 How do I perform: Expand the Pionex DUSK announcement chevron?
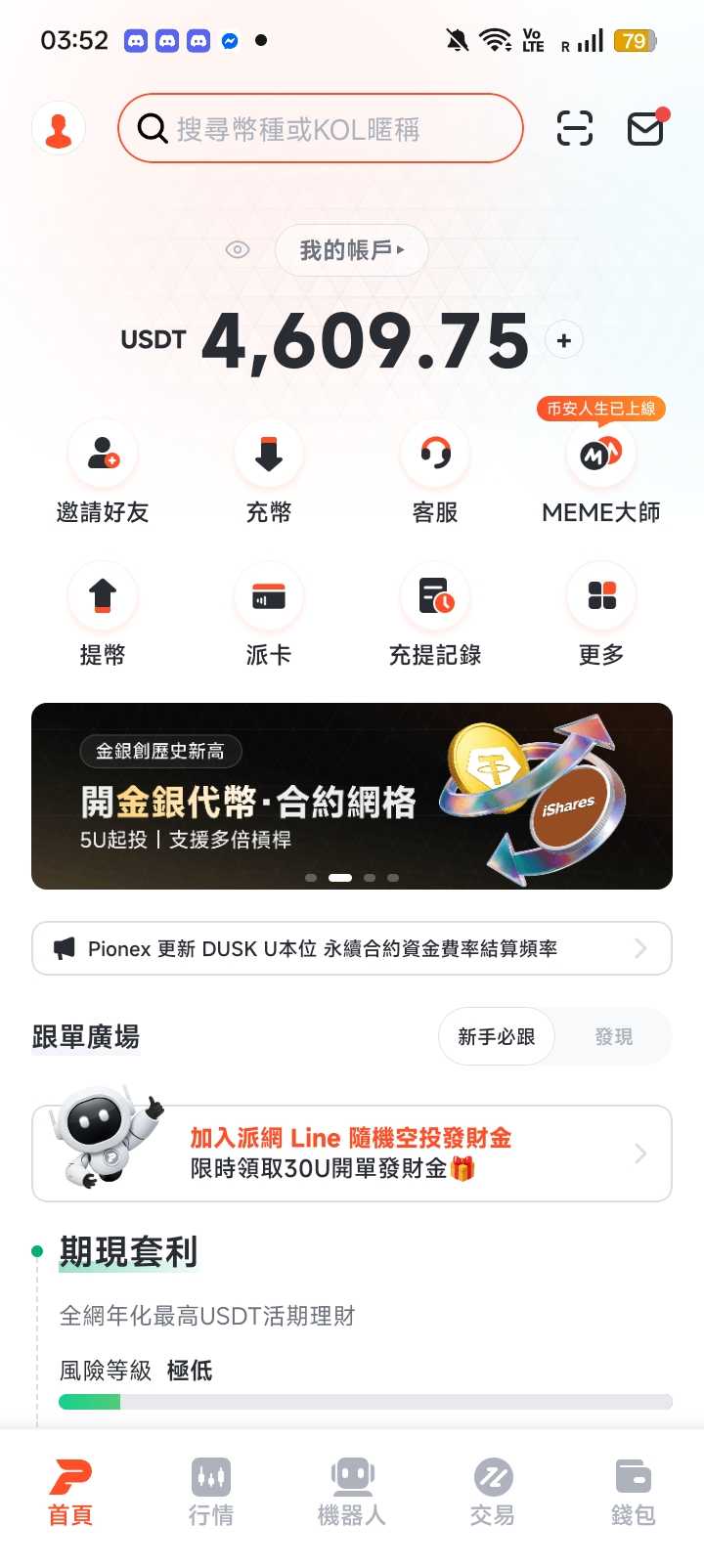(x=640, y=948)
